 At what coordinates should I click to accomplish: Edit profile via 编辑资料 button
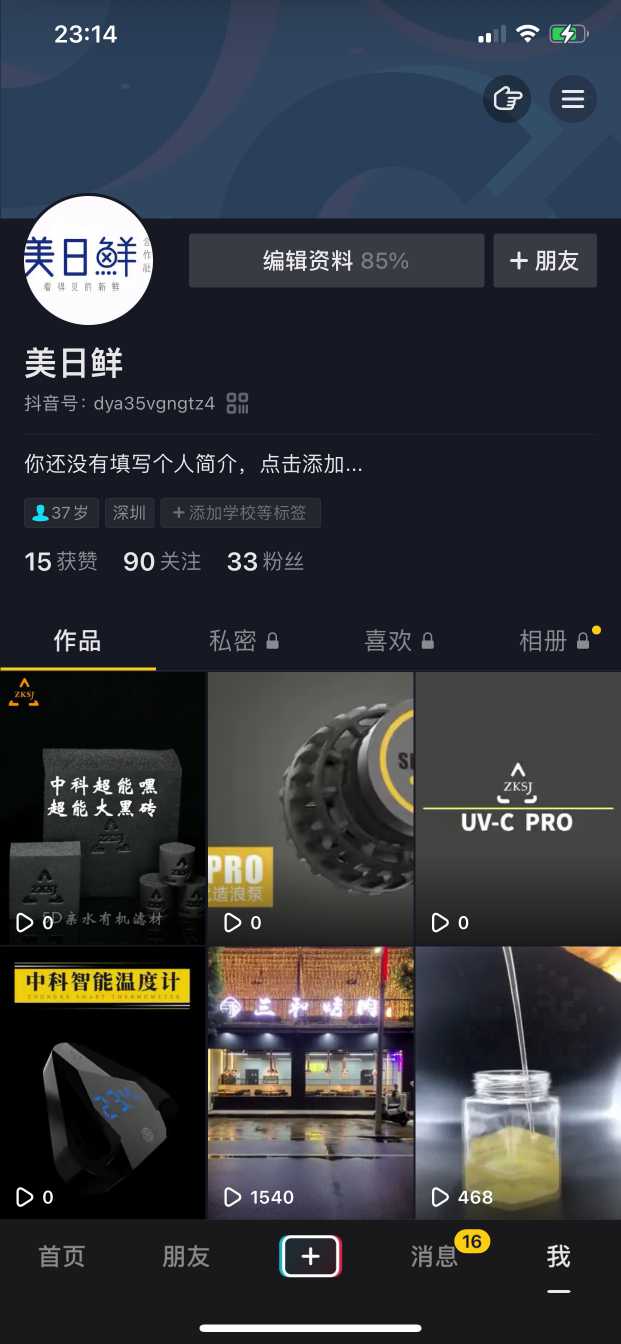tap(336, 261)
